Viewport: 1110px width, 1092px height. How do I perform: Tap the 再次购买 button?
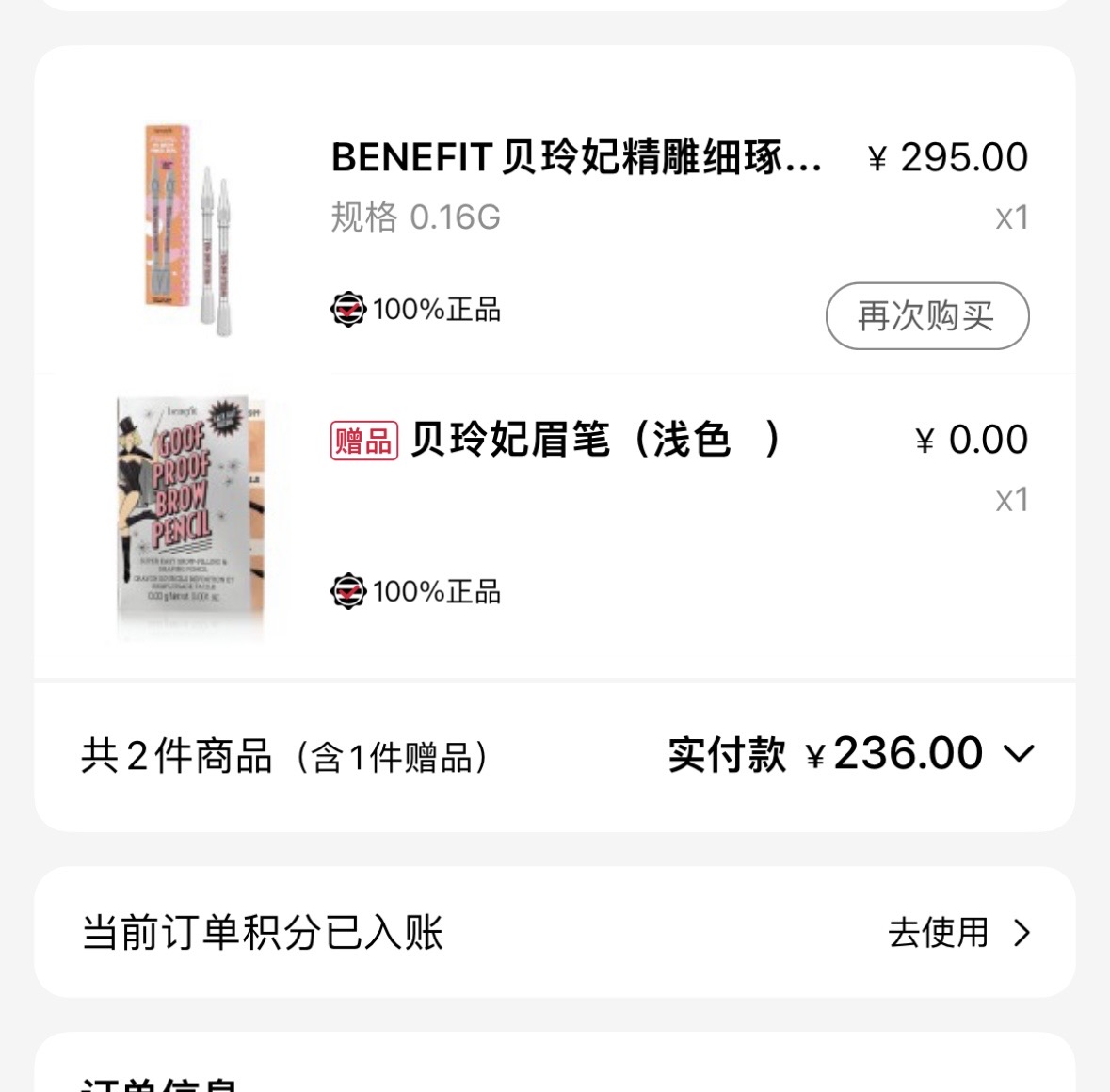(x=926, y=316)
